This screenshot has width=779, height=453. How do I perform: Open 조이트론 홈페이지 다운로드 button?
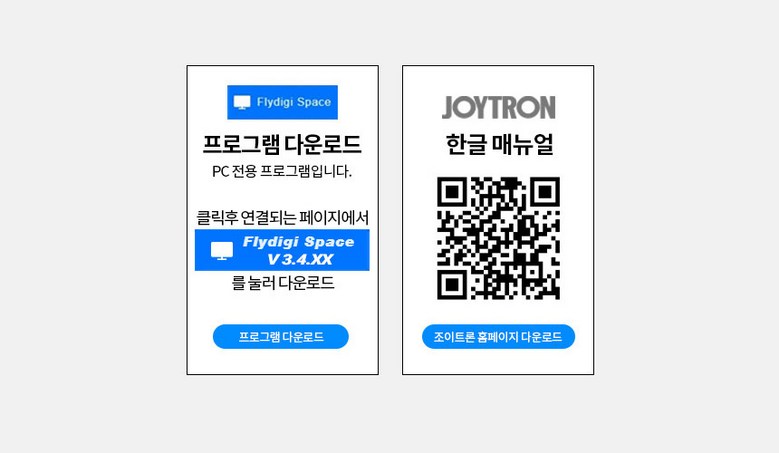coord(498,337)
